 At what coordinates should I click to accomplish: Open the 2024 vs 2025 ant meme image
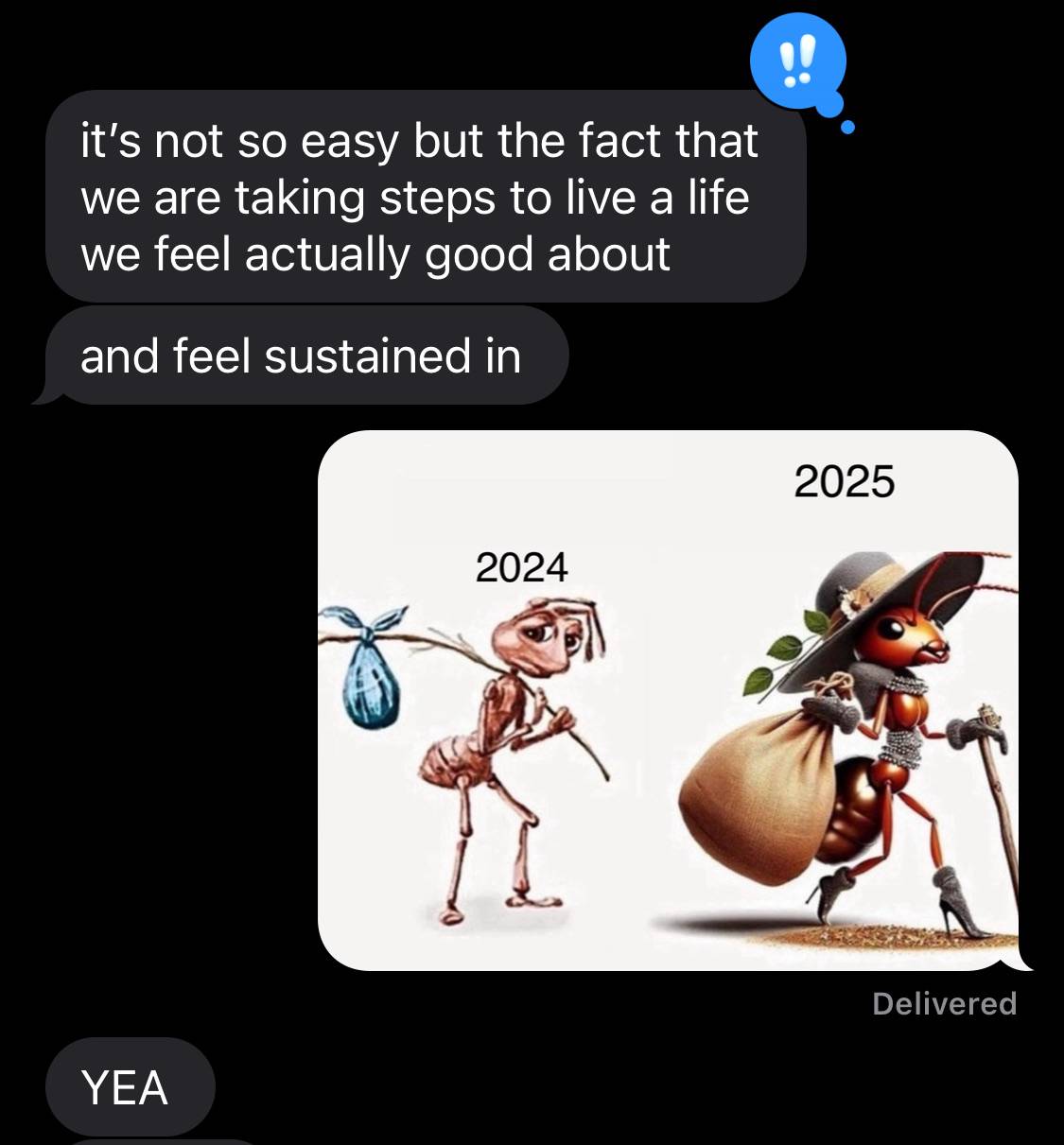tap(669, 701)
